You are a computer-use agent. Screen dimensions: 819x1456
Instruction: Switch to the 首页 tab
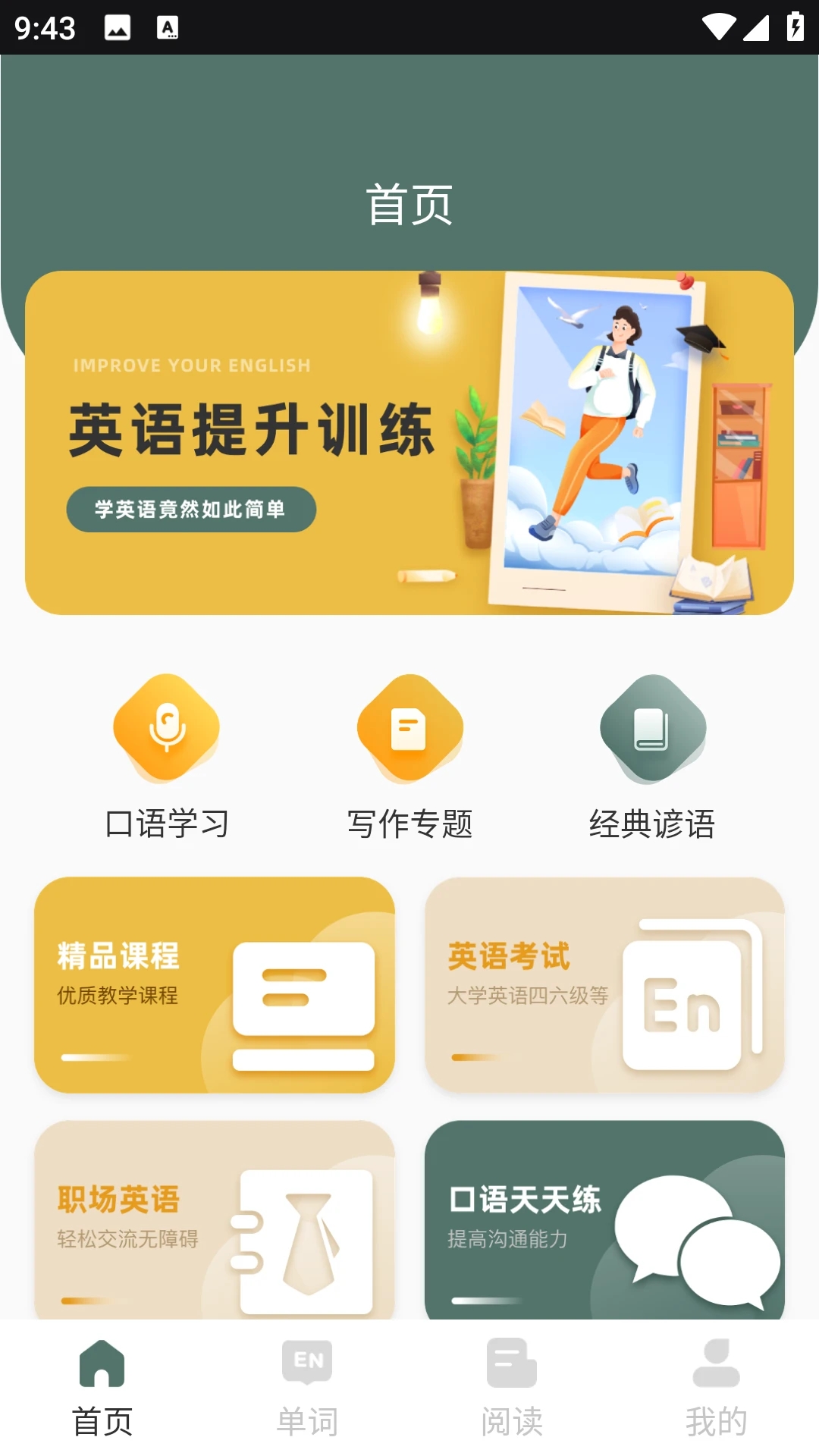coord(102,1388)
